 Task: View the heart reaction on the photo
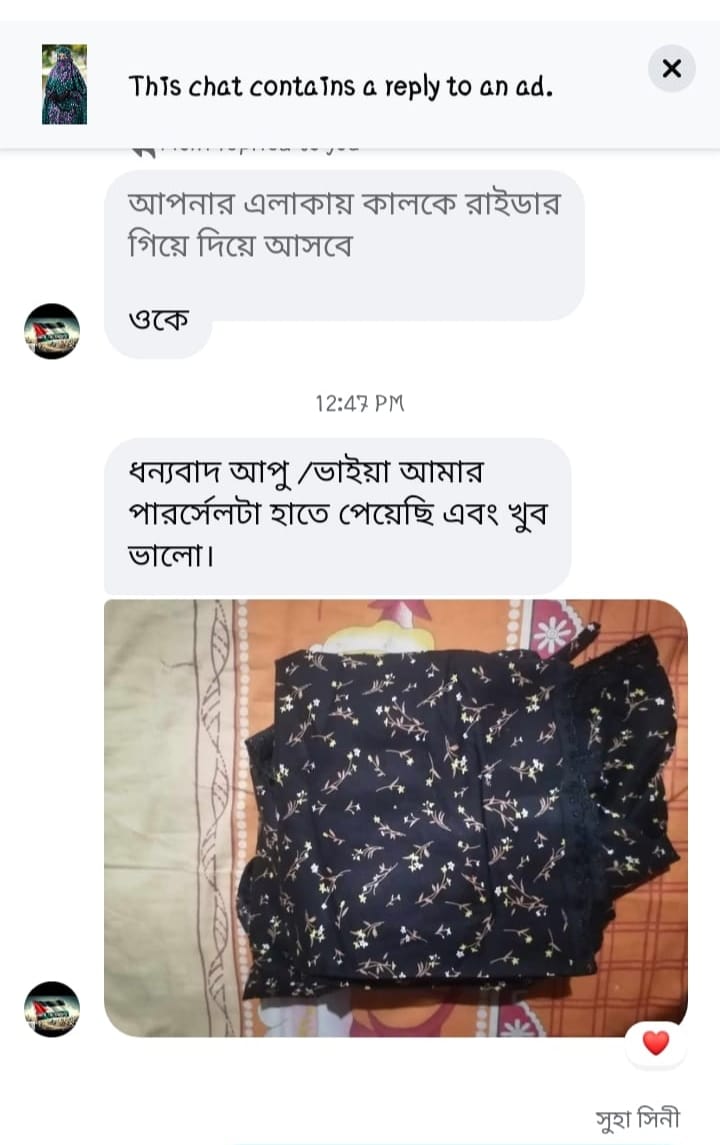(x=656, y=1044)
